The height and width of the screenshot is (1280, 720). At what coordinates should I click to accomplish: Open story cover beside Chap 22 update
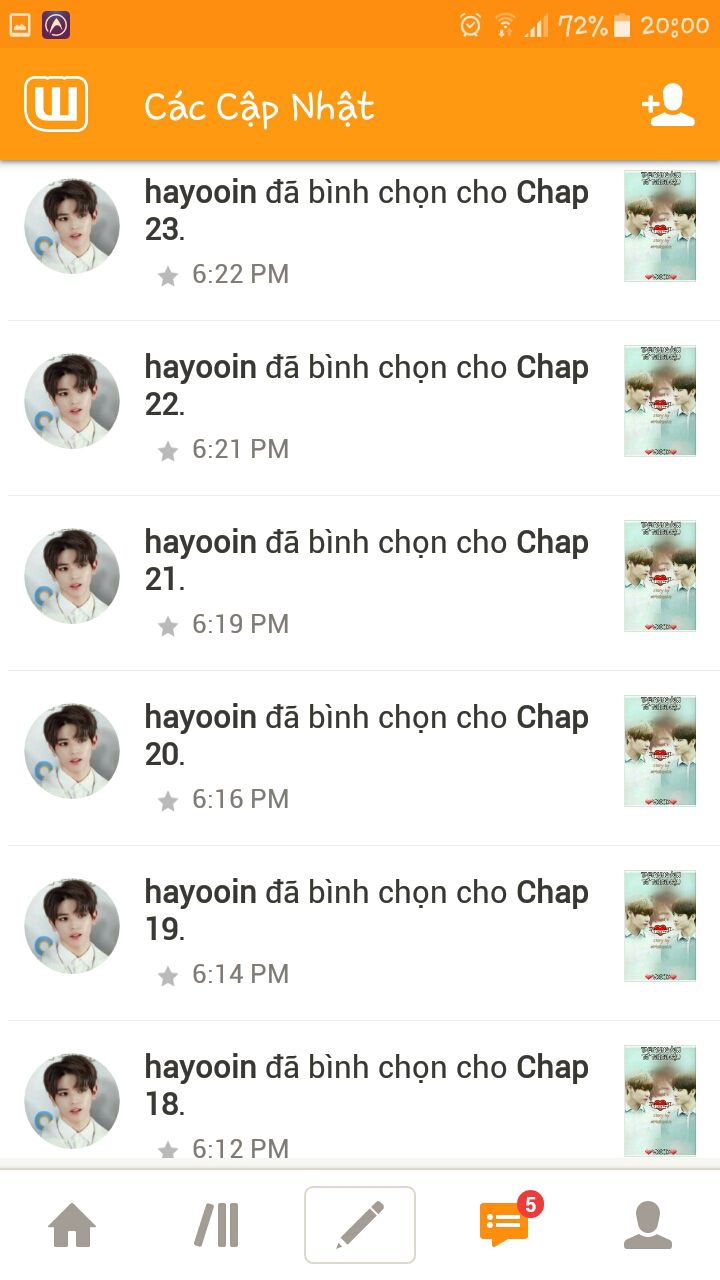coord(660,401)
